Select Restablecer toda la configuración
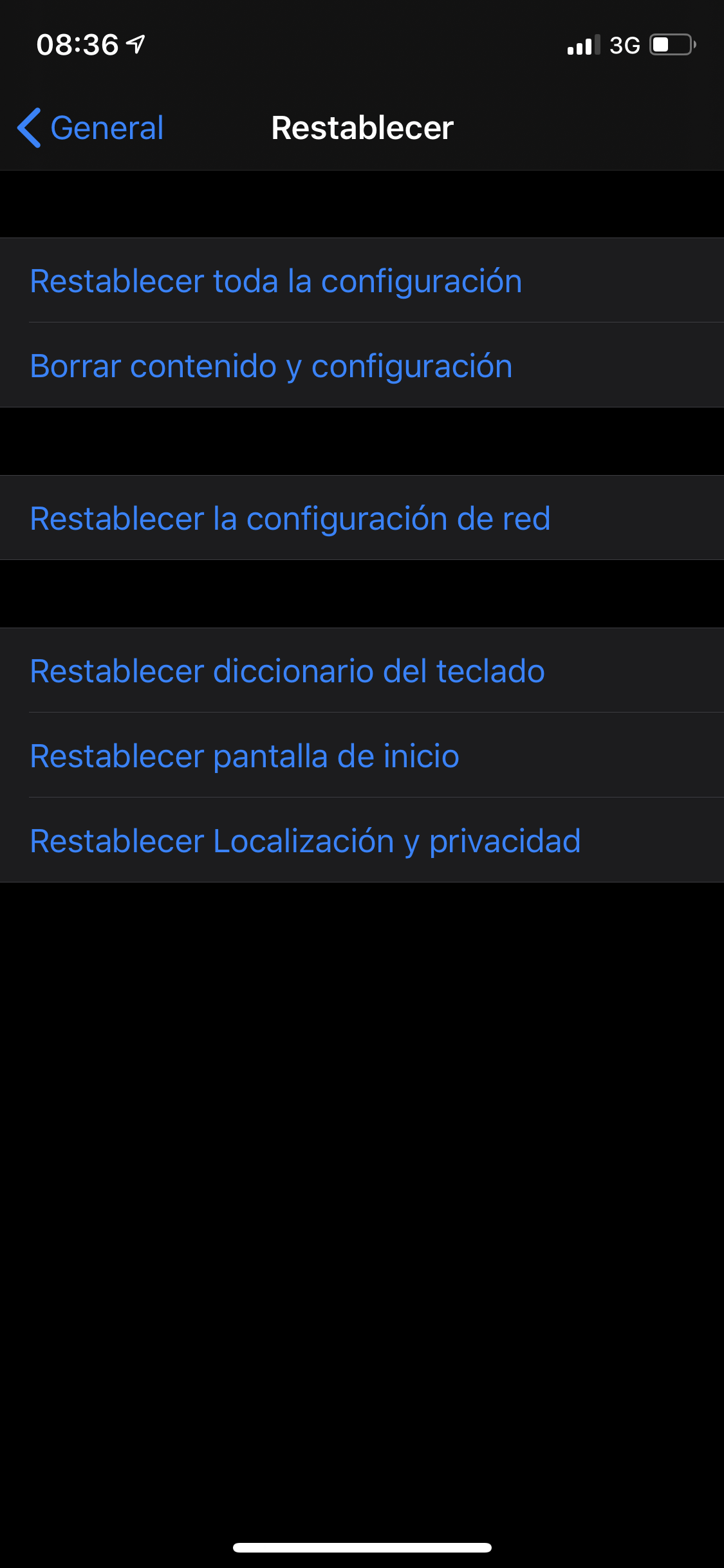The width and height of the screenshot is (724, 1568). pyautogui.click(x=275, y=281)
